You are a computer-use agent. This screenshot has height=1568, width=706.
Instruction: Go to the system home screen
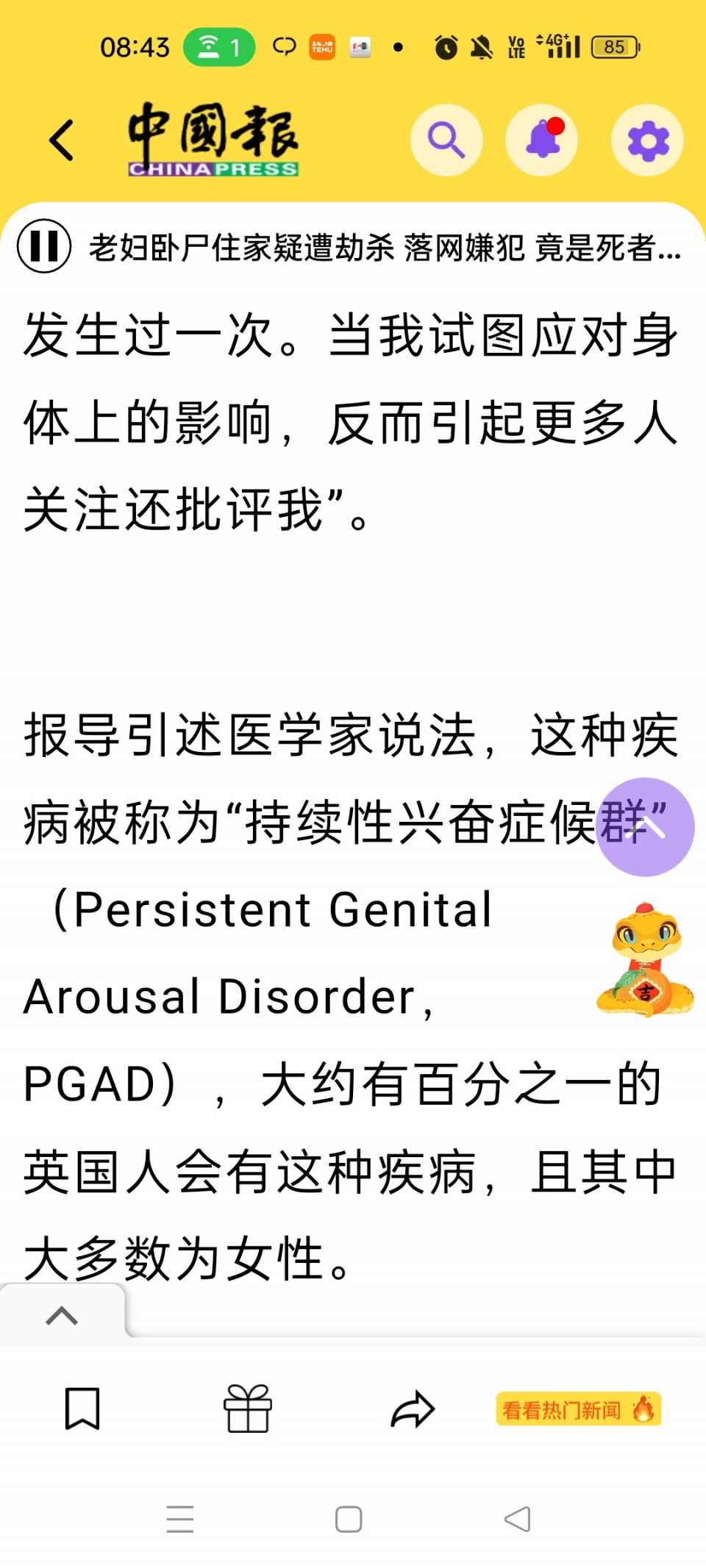click(349, 1519)
